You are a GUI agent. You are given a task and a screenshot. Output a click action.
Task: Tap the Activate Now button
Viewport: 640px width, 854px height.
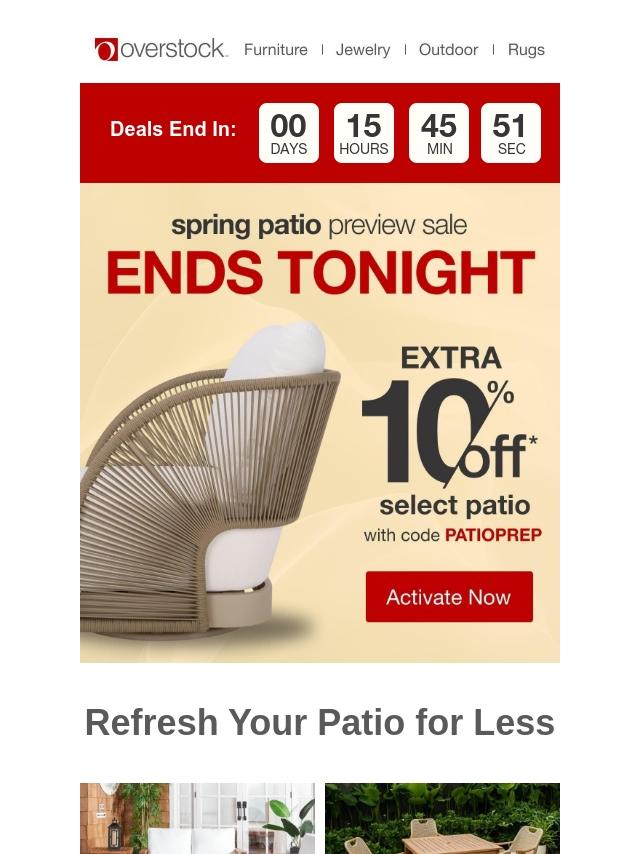449,597
